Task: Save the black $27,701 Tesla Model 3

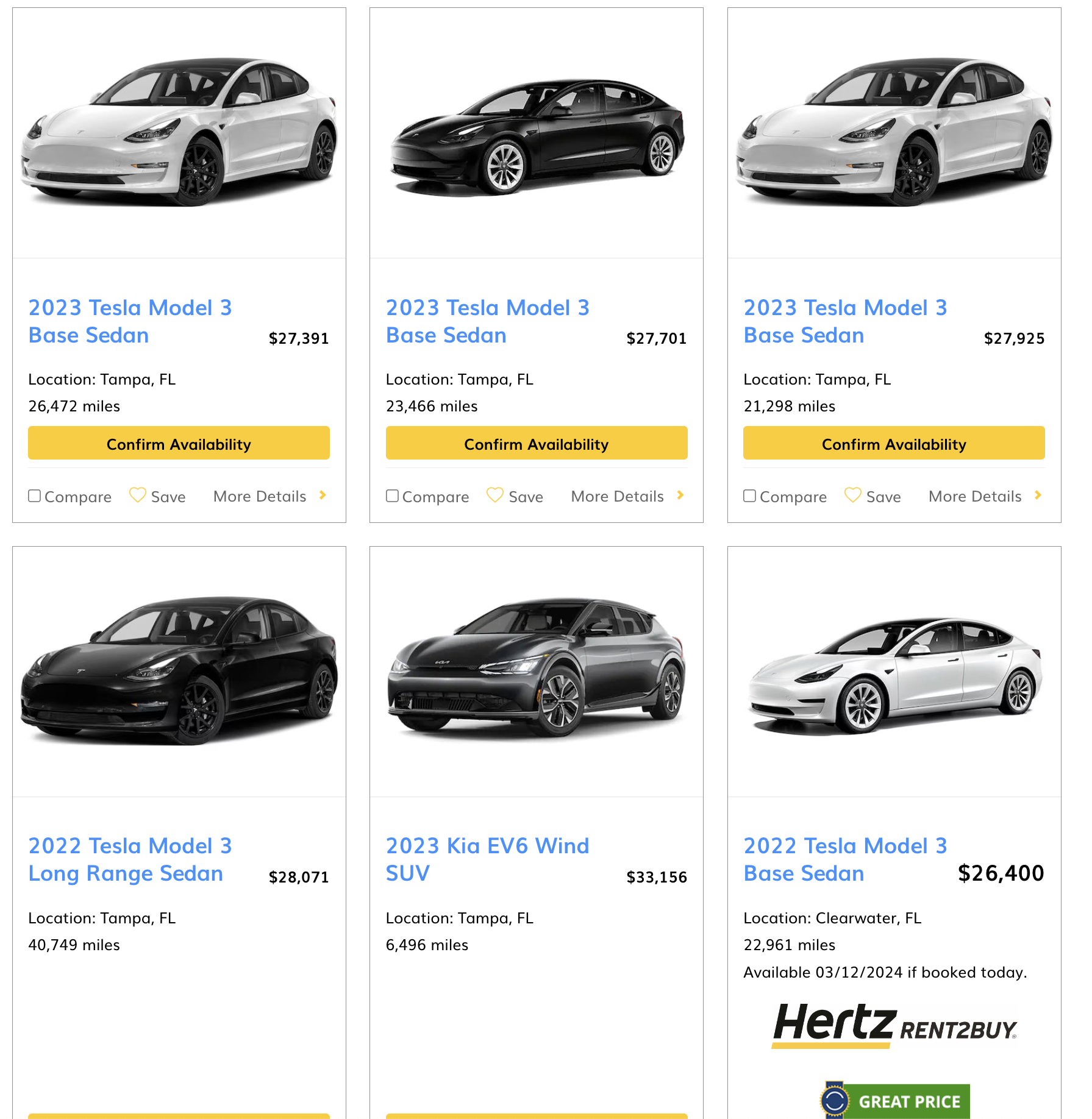Action: click(515, 496)
